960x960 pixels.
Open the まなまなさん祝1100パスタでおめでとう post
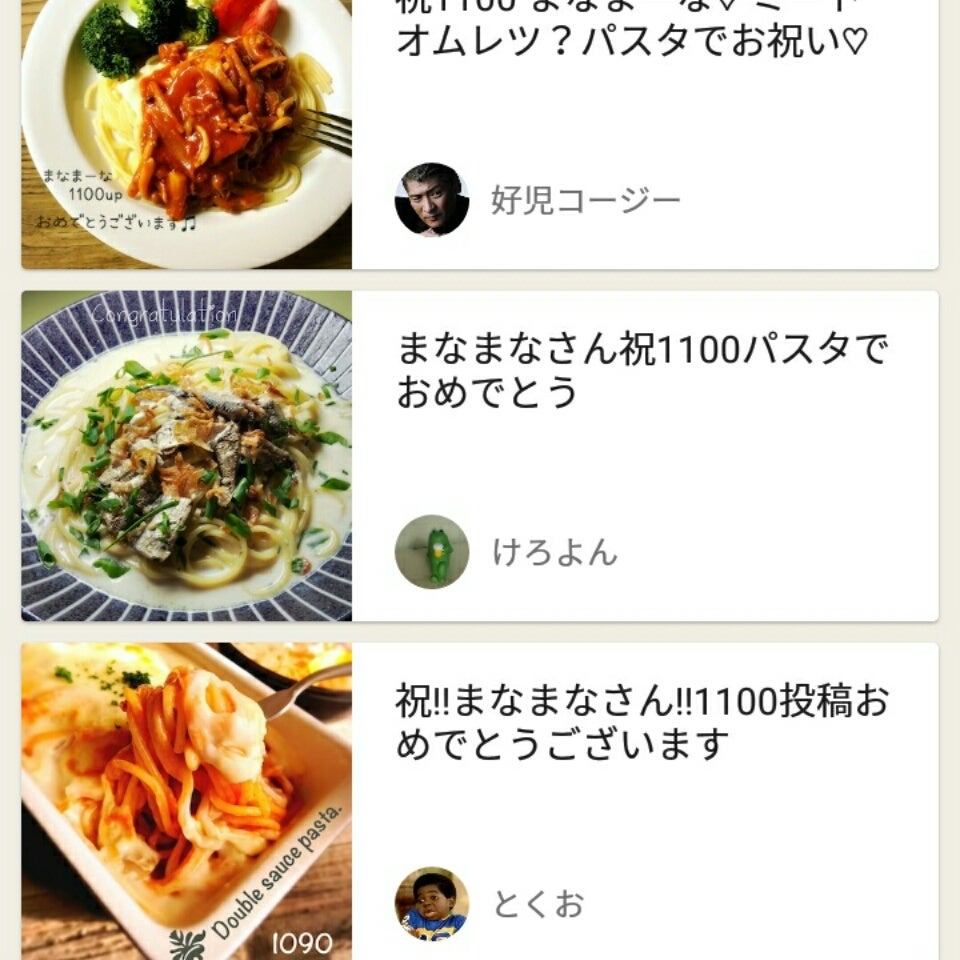(x=642, y=370)
